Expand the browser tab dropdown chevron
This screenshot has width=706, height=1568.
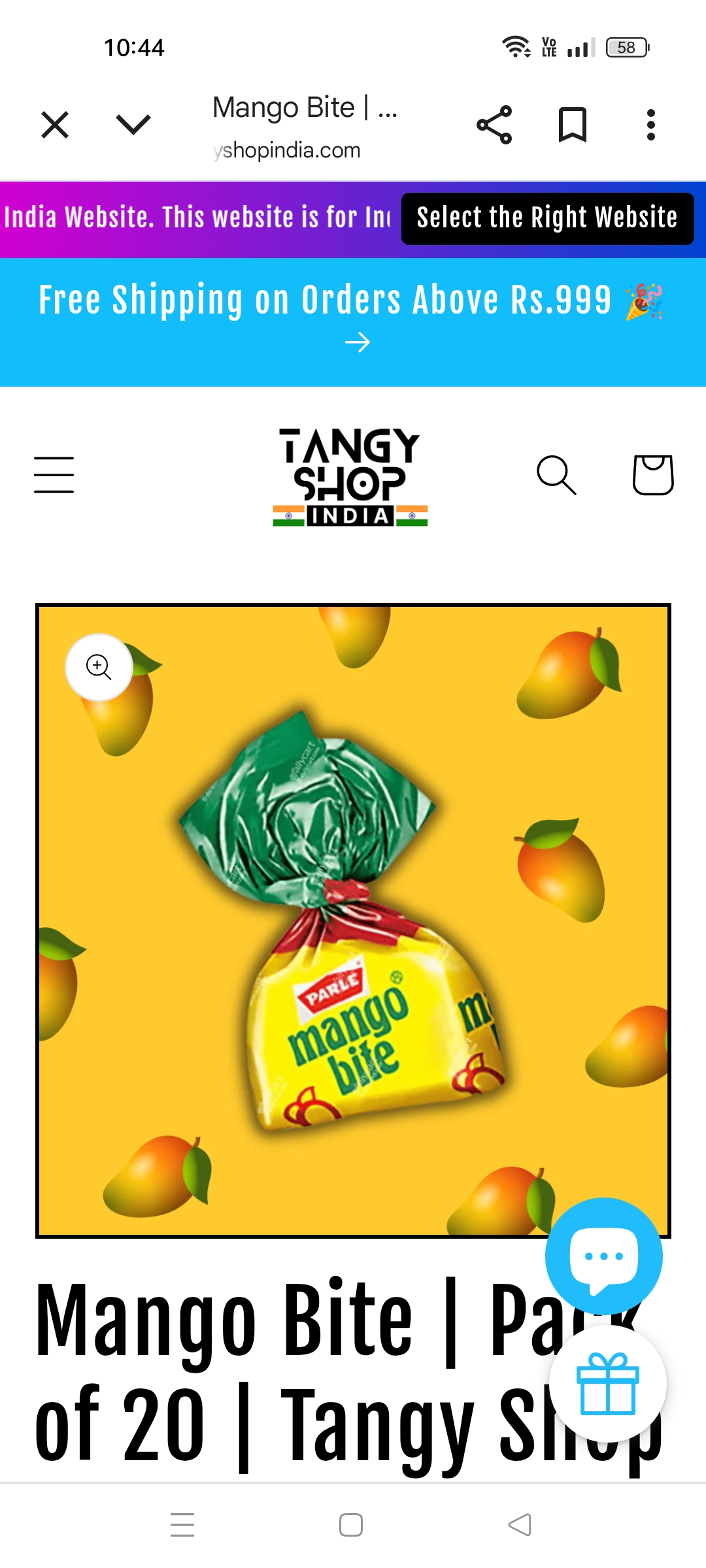click(133, 124)
